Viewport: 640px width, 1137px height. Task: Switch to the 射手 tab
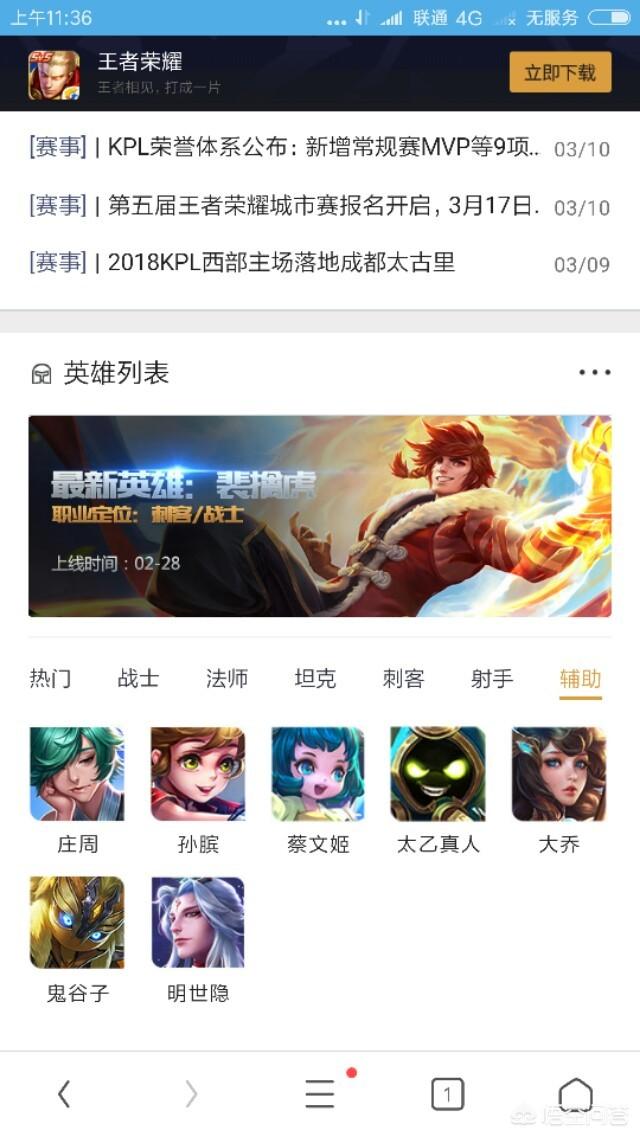pyautogui.click(x=492, y=679)
